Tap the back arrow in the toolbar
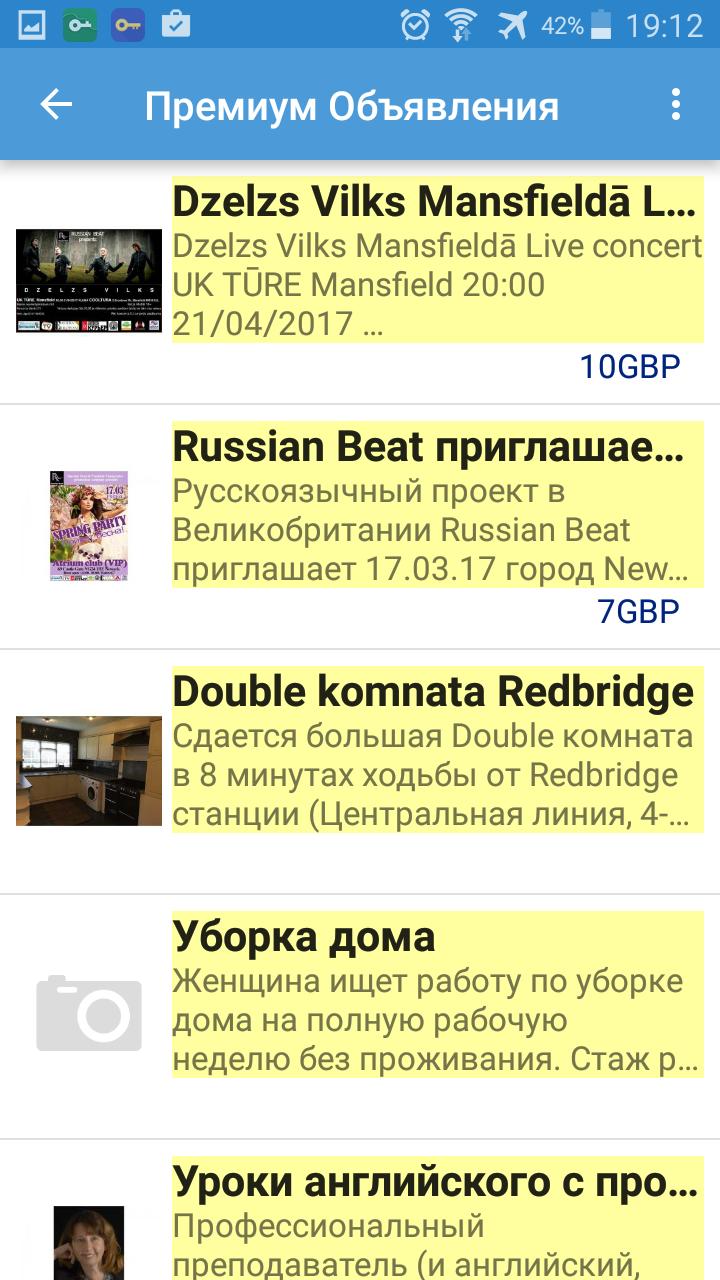The height and width of the screenshot is (1280, 720). click(x=57, y=103)
